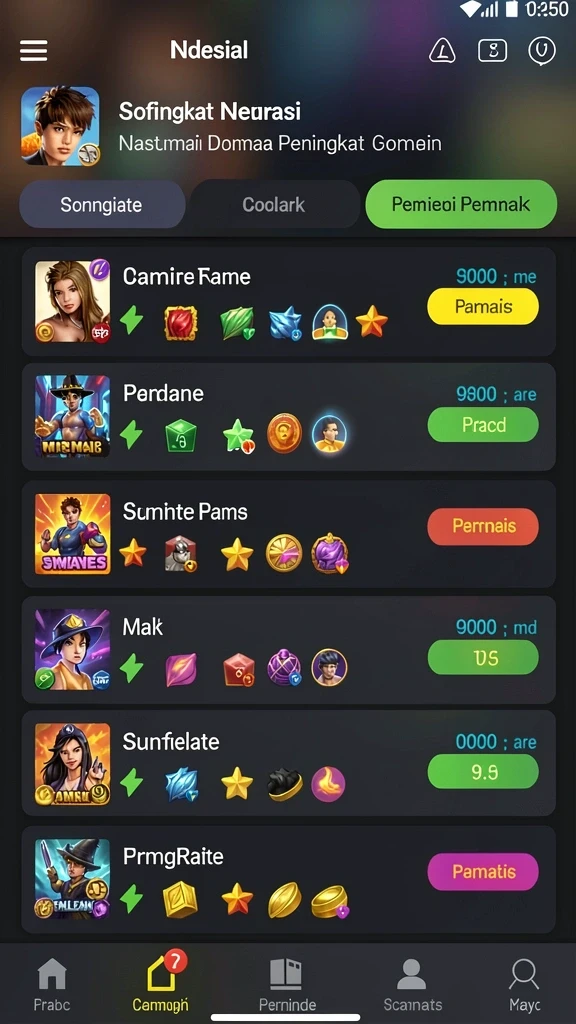Switch to the Perninde tab

coord(287,985)
